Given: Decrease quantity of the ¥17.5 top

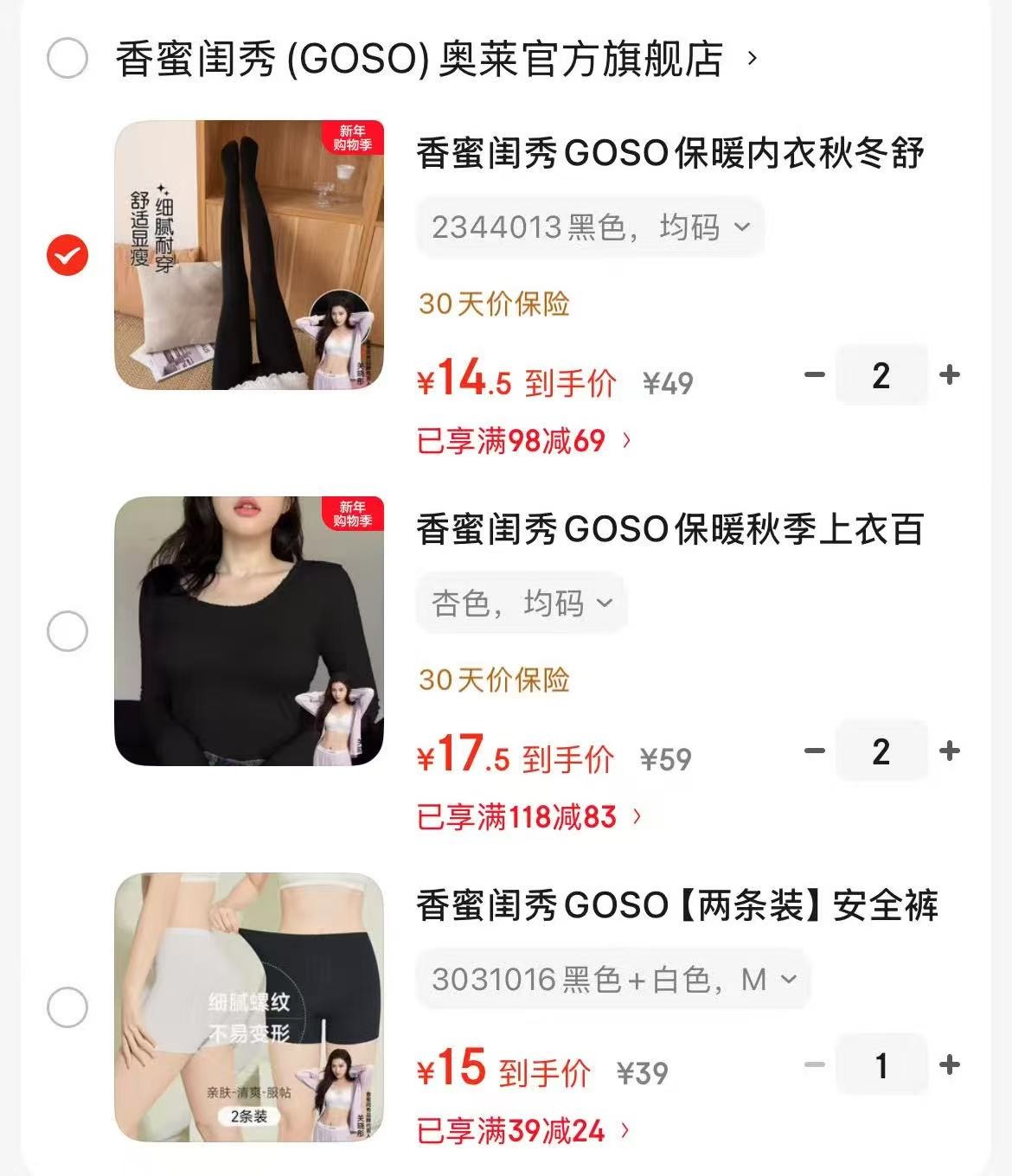Looking at the screenshot, I should (x=814, y=751).
